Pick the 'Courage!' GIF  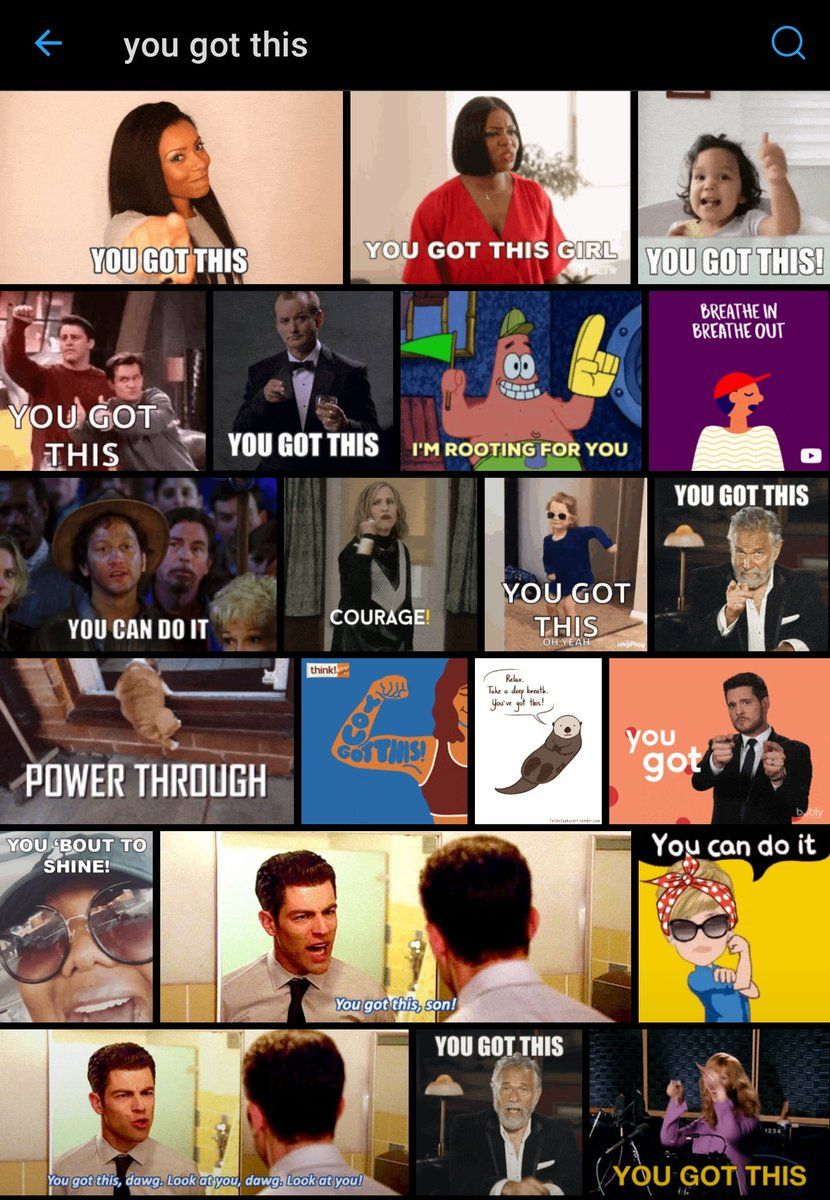(380, 564)
